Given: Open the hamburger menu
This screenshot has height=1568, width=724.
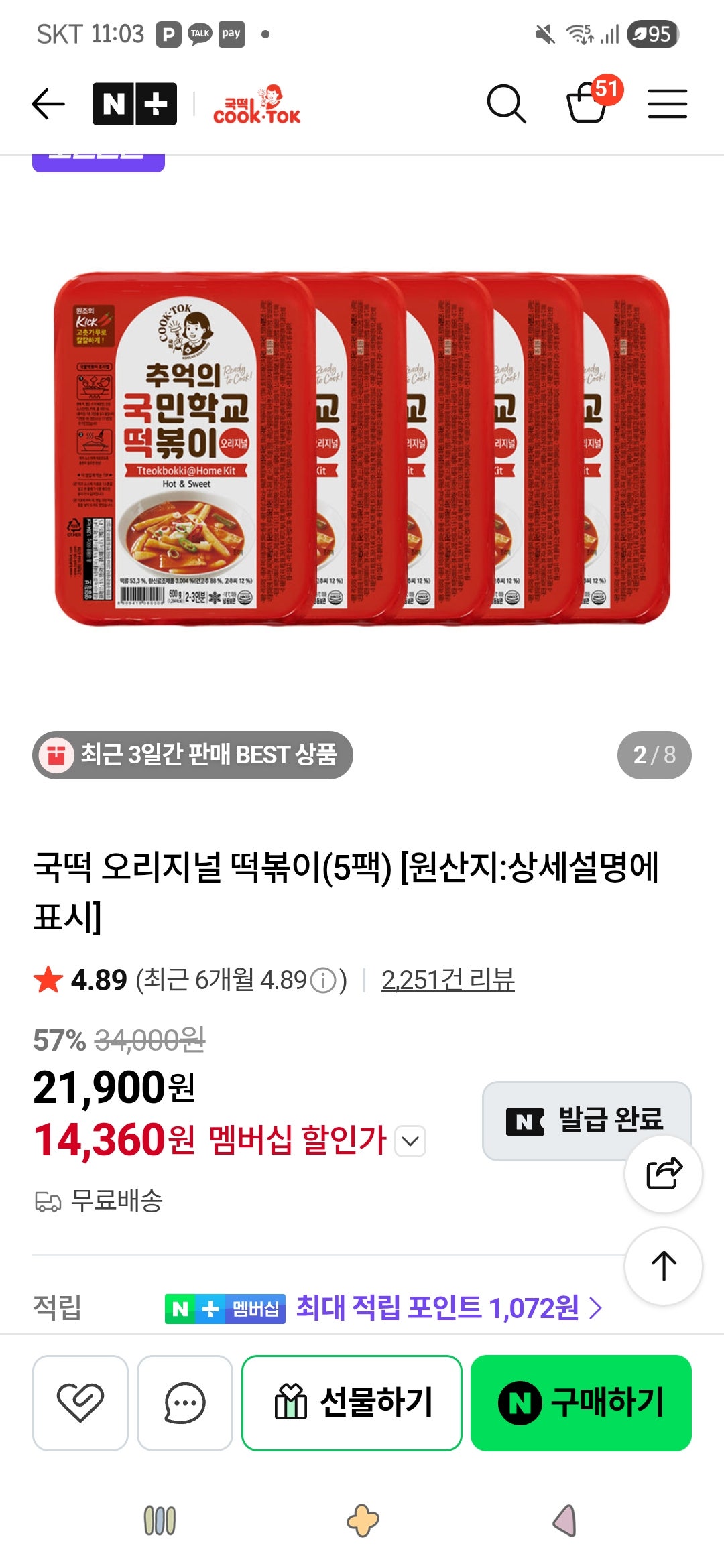Looking at the screenshot, I should pyautogui.click(x=668, y=105).
